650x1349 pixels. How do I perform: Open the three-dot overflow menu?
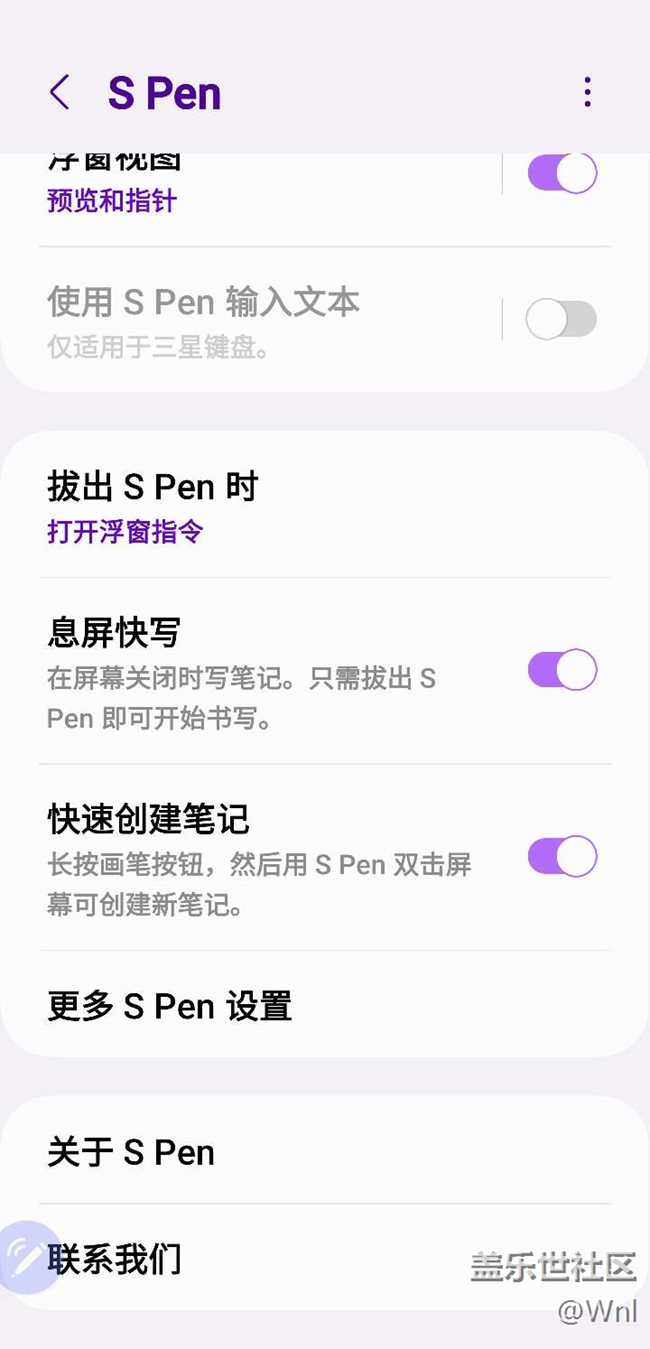587,93
